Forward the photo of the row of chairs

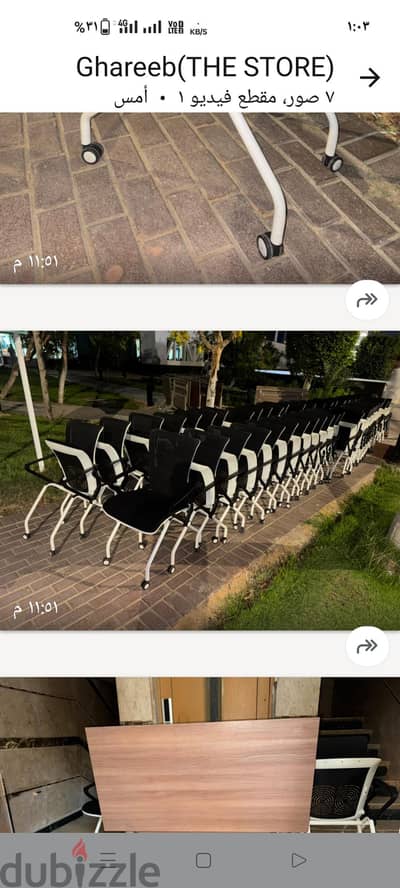[x=367, y=646]
